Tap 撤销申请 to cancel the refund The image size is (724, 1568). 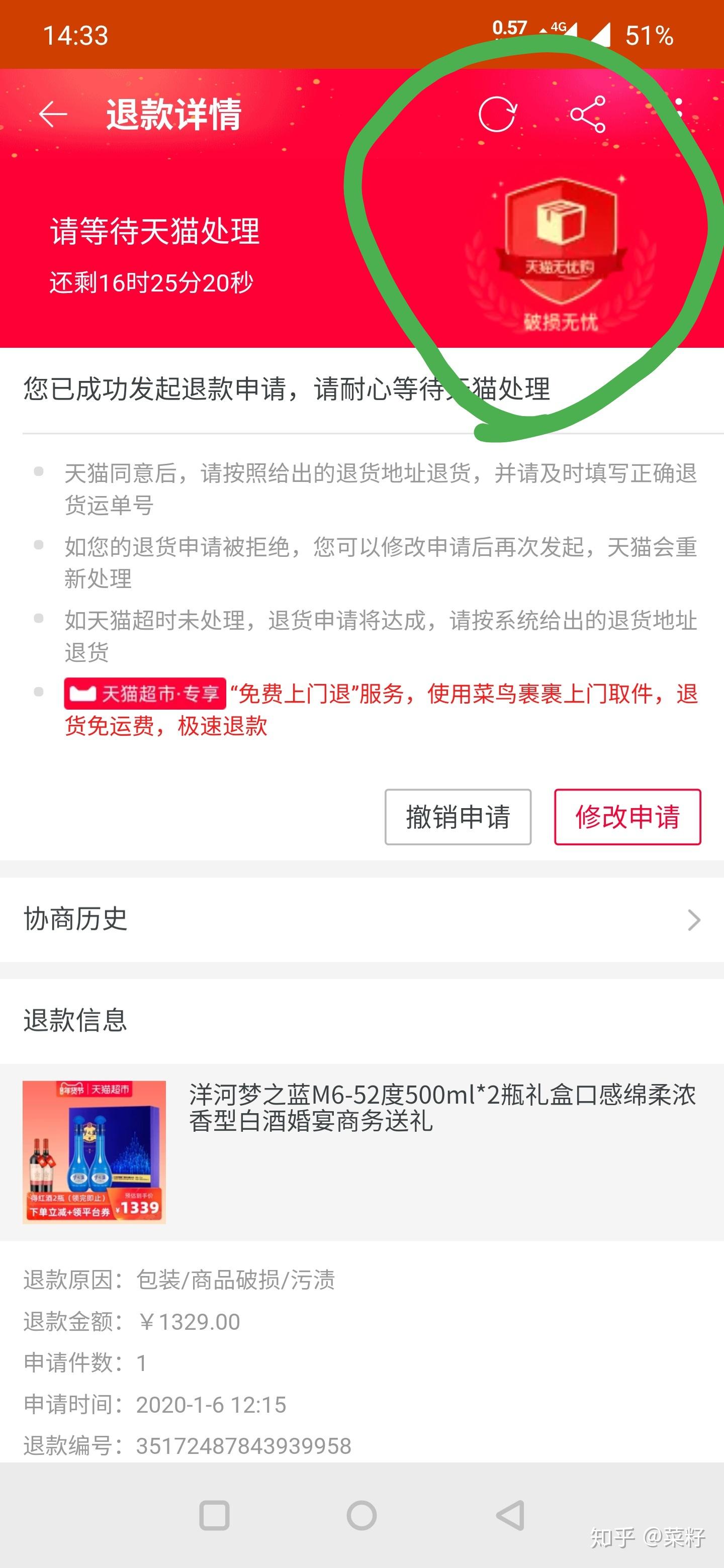[458, 816]
